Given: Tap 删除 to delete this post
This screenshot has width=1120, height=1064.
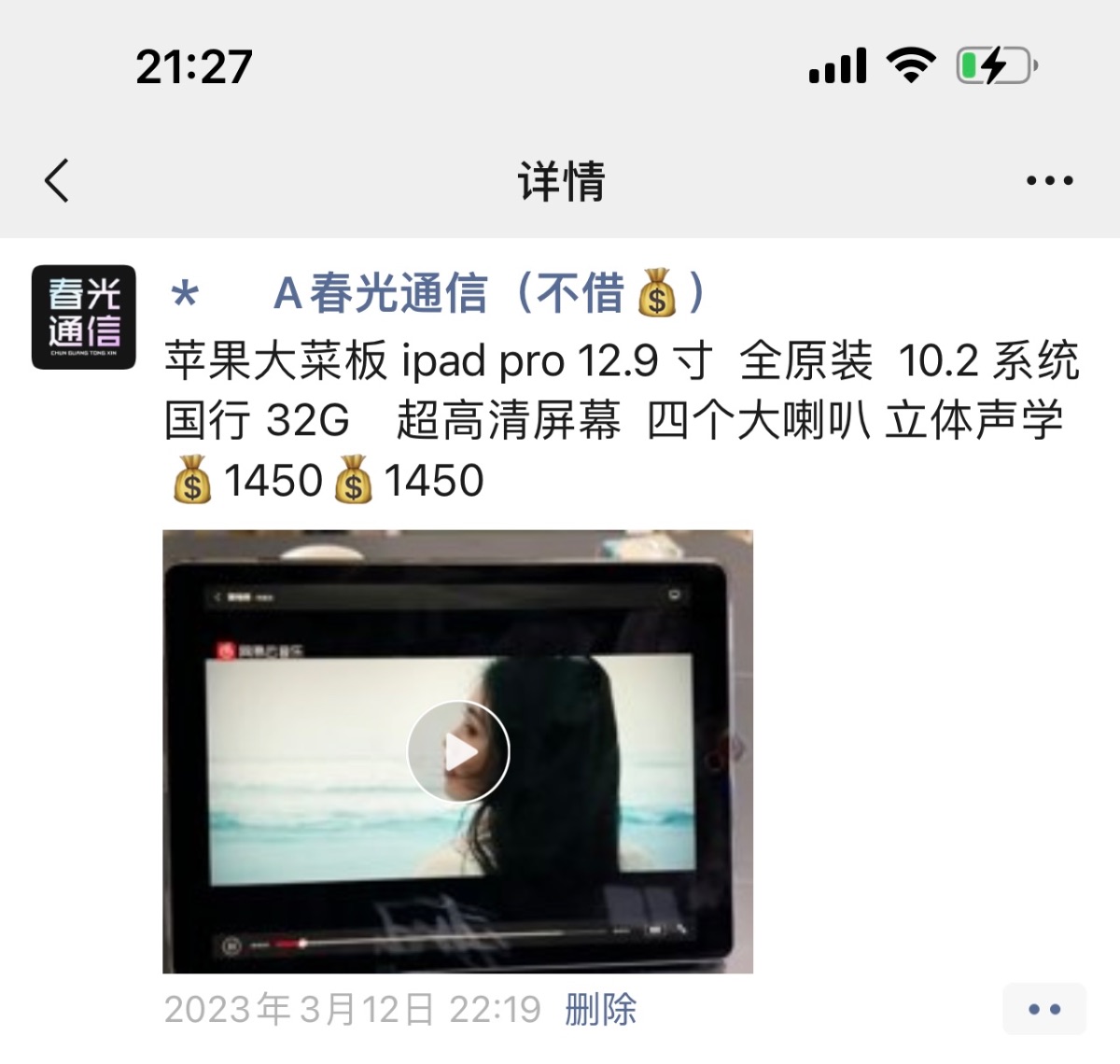Looking at the screenshot, I should (600, 1009).
